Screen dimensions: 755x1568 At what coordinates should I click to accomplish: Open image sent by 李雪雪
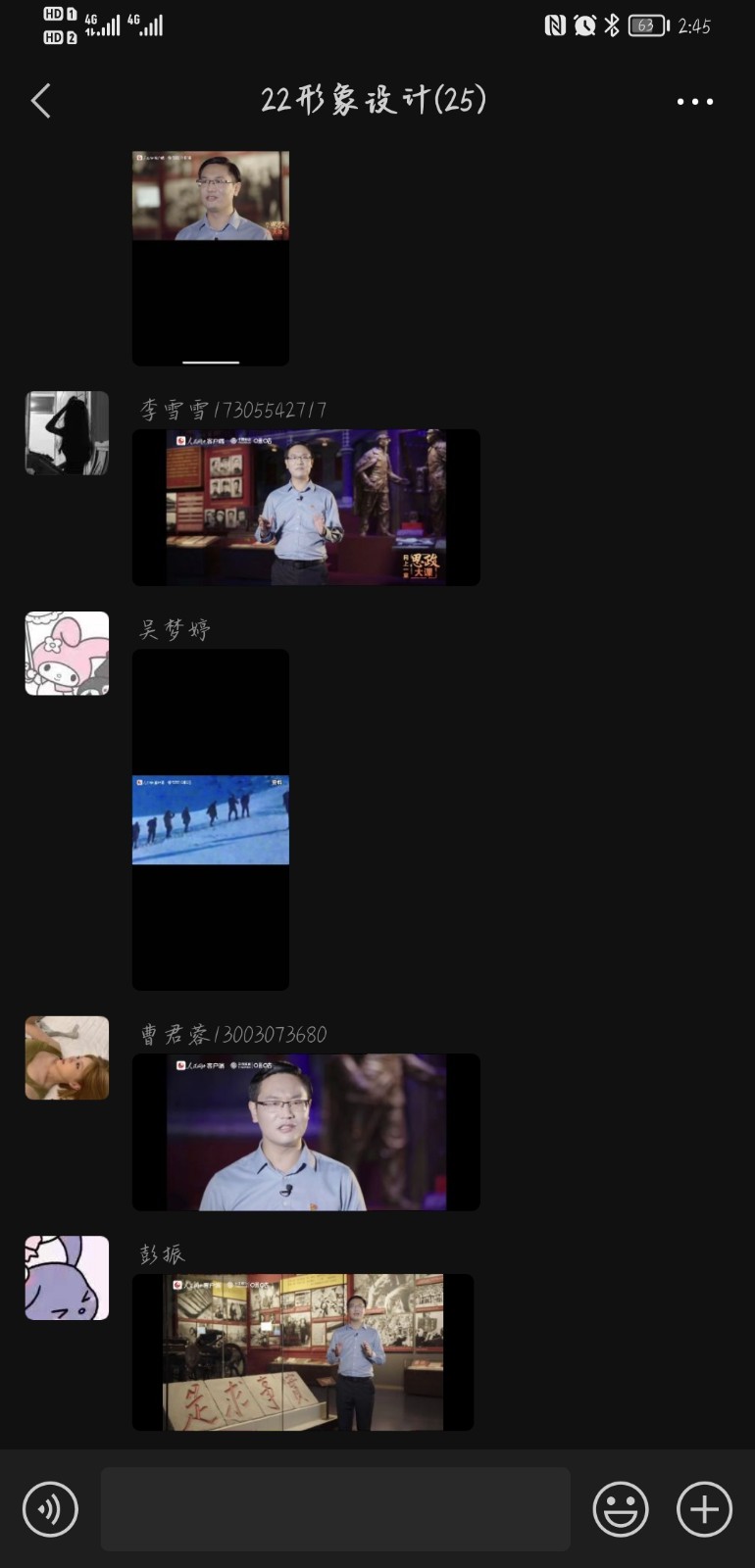pyautogui.click(x=306, y=507)
